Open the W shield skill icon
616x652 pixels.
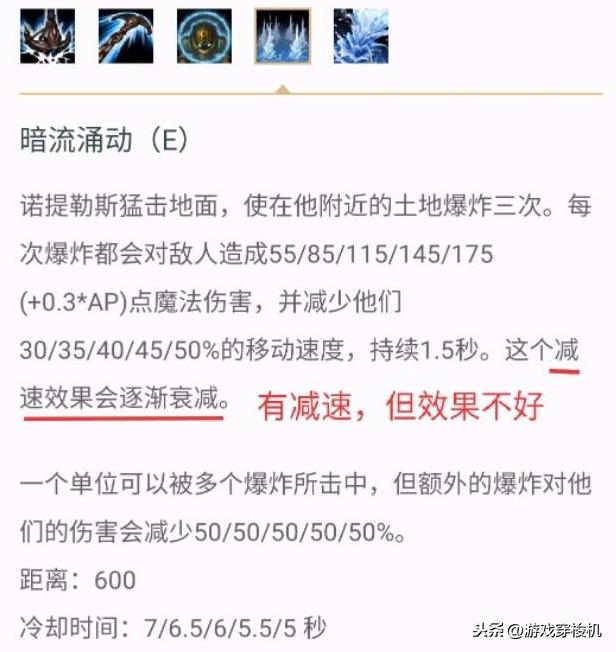click(204, 37)
